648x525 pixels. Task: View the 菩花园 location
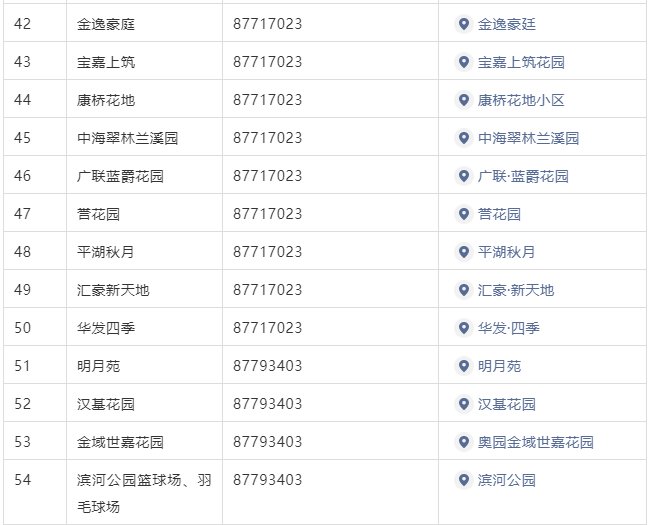(x=499, y=214)
